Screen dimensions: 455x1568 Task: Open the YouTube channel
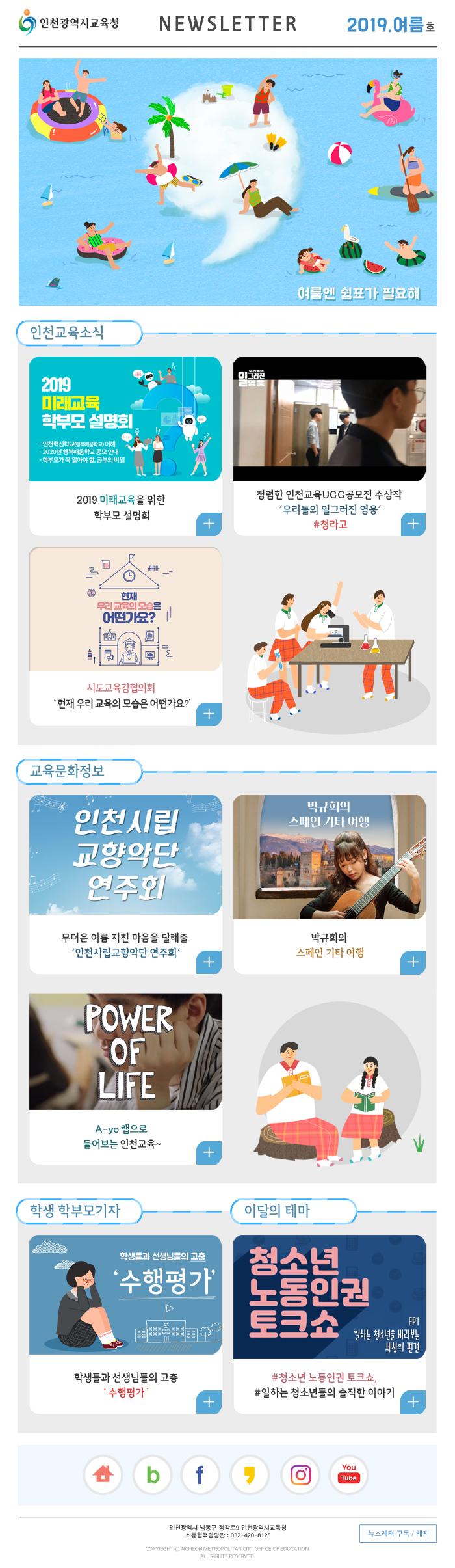click(349, 1474)
